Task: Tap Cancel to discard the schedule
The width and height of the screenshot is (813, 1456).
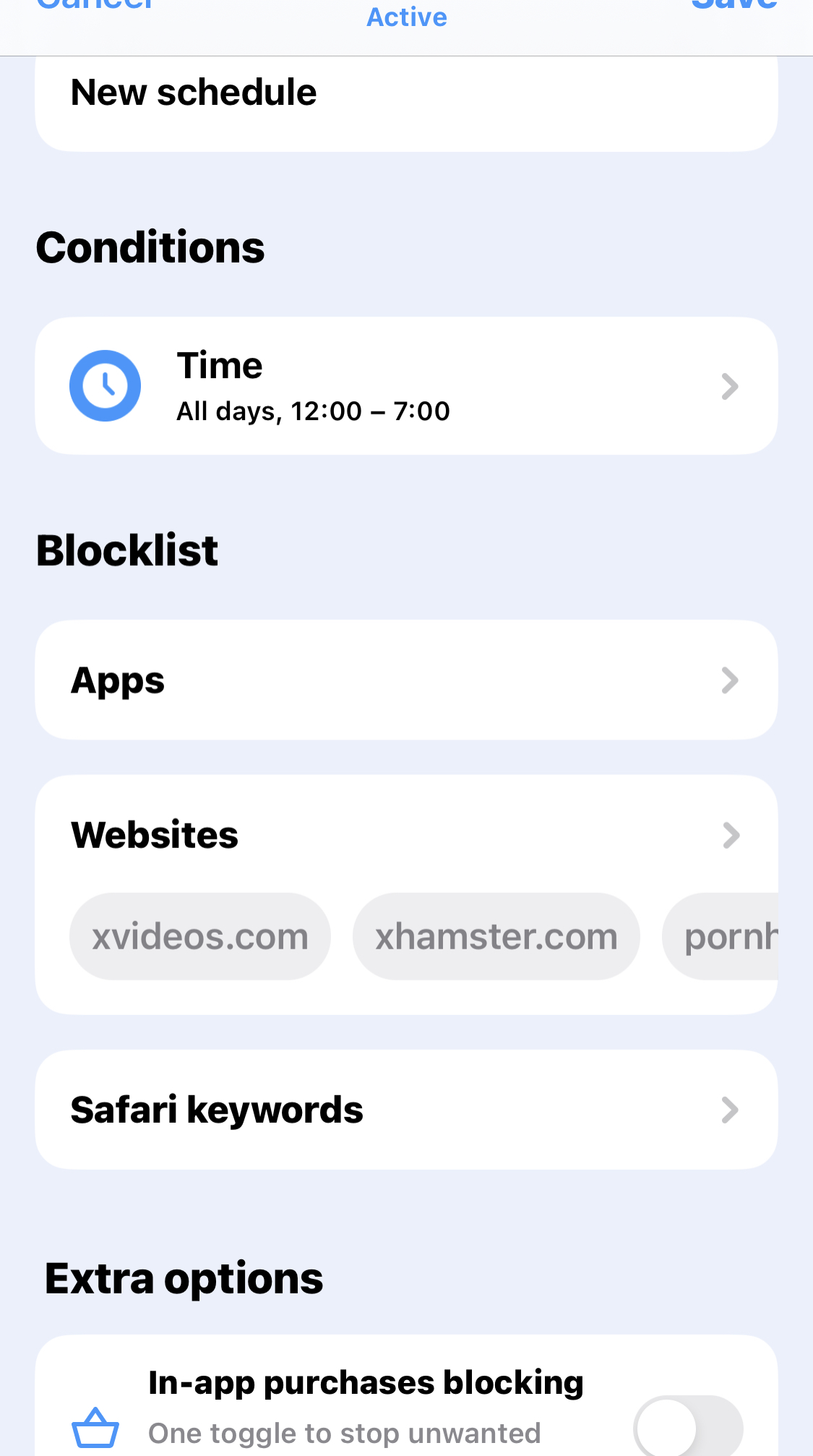Action: [x=95, y=4]
